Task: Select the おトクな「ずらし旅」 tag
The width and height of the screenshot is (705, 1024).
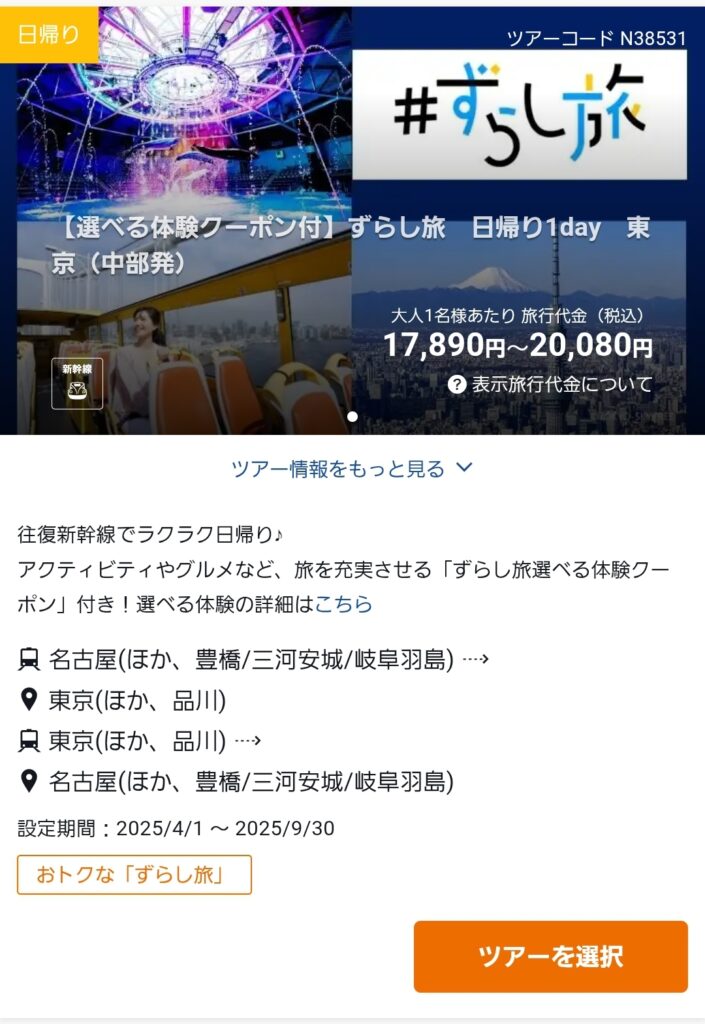Action: [x=134, y=875]
